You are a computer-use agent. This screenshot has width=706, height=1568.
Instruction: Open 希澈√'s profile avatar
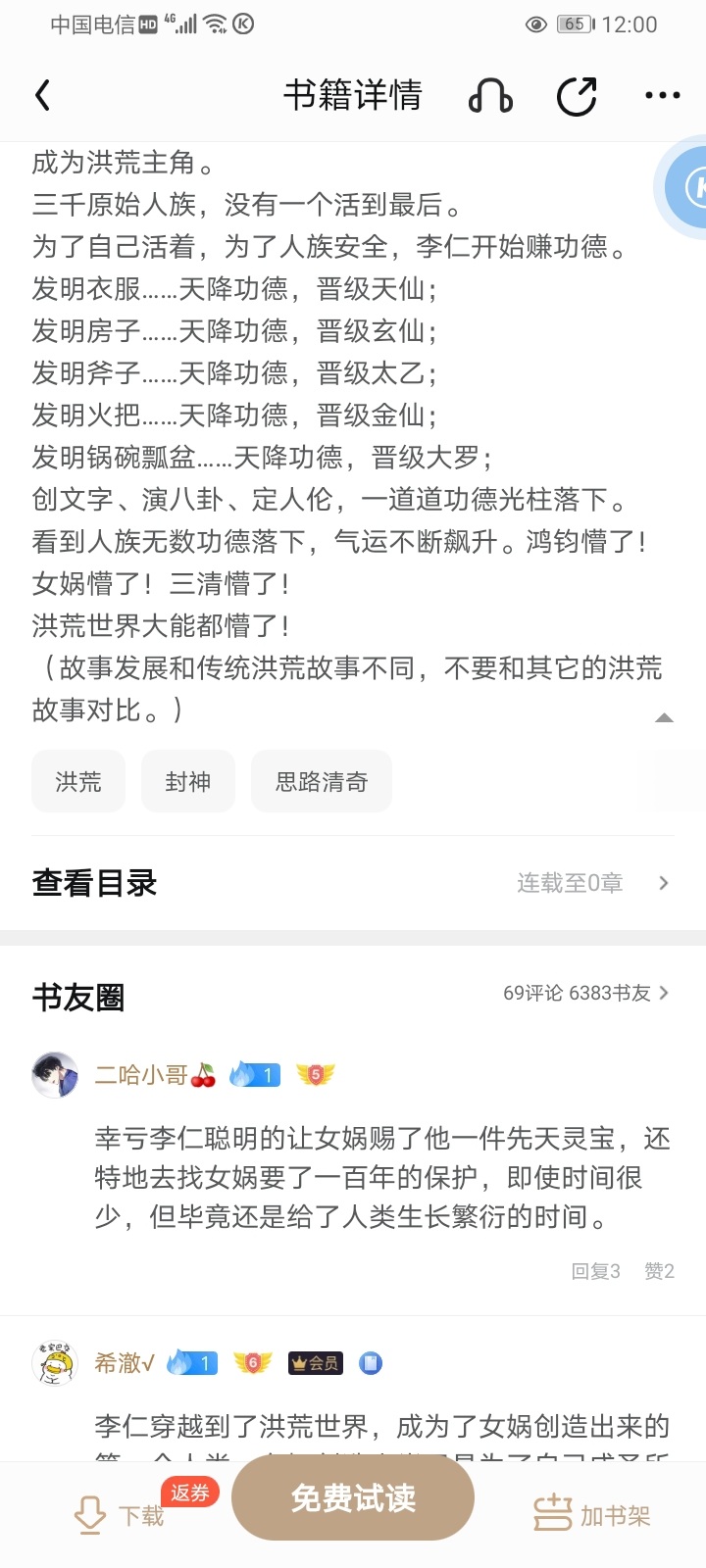coord(55,1363)
